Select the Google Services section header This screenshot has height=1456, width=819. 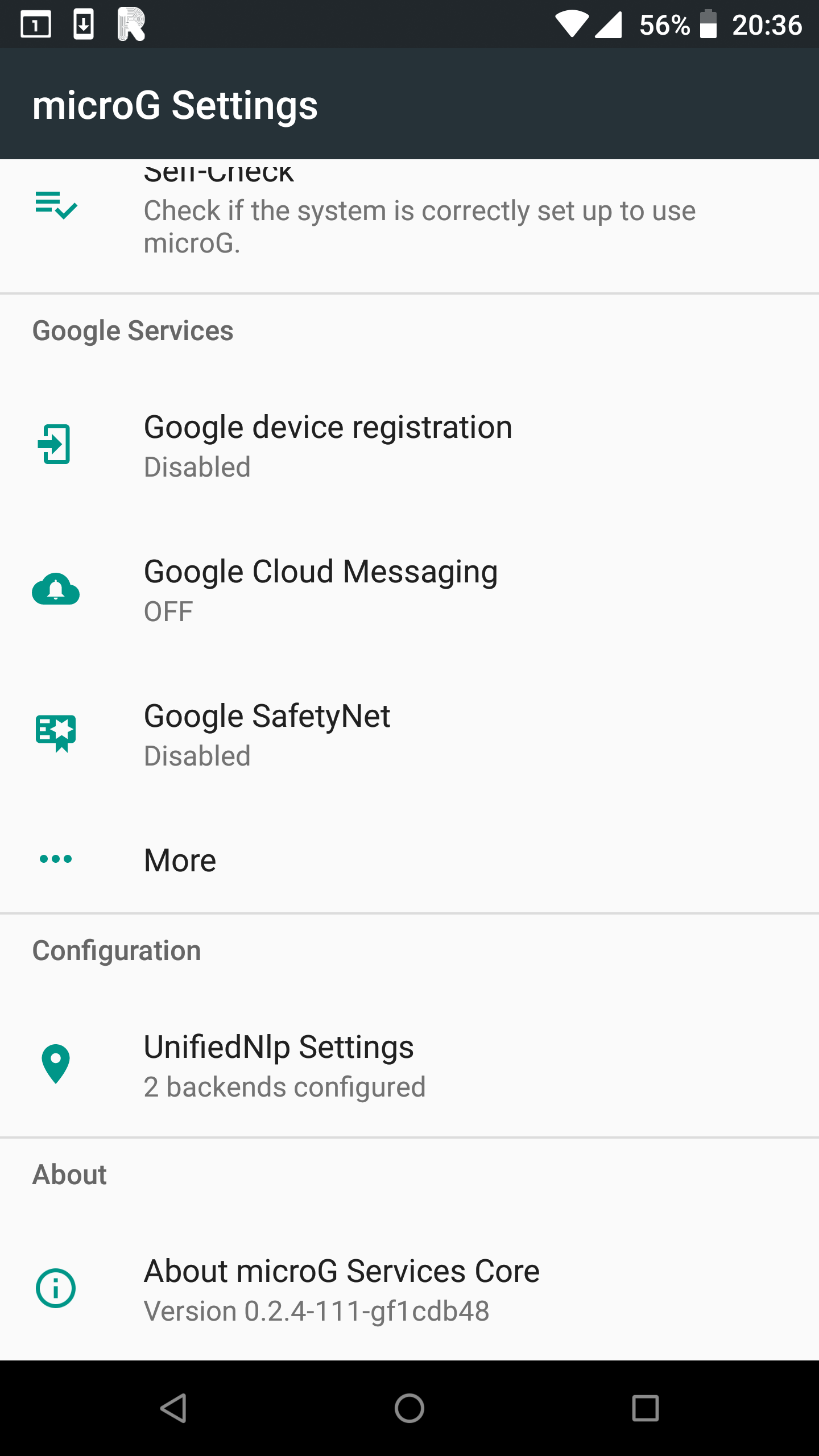(133, 330)
